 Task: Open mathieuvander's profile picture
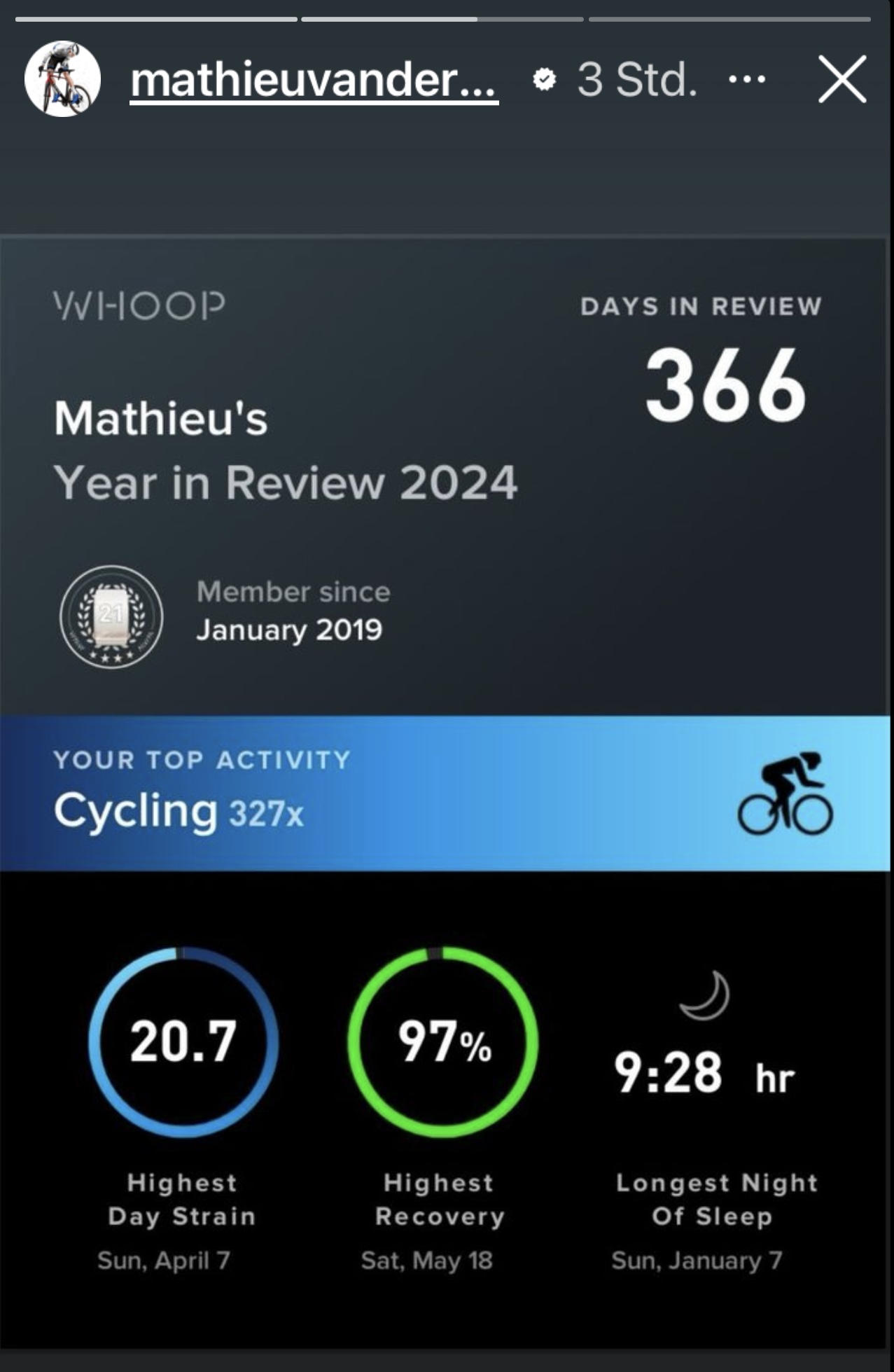pos(62,79)
